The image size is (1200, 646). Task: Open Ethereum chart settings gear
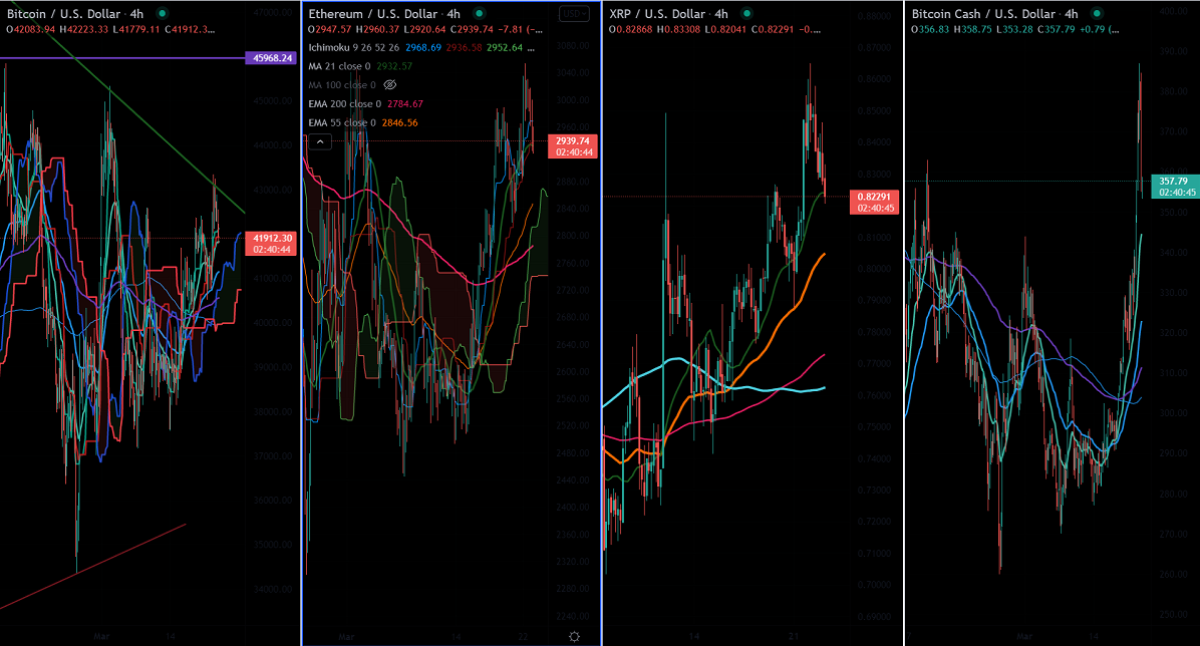tap(574, 636)
